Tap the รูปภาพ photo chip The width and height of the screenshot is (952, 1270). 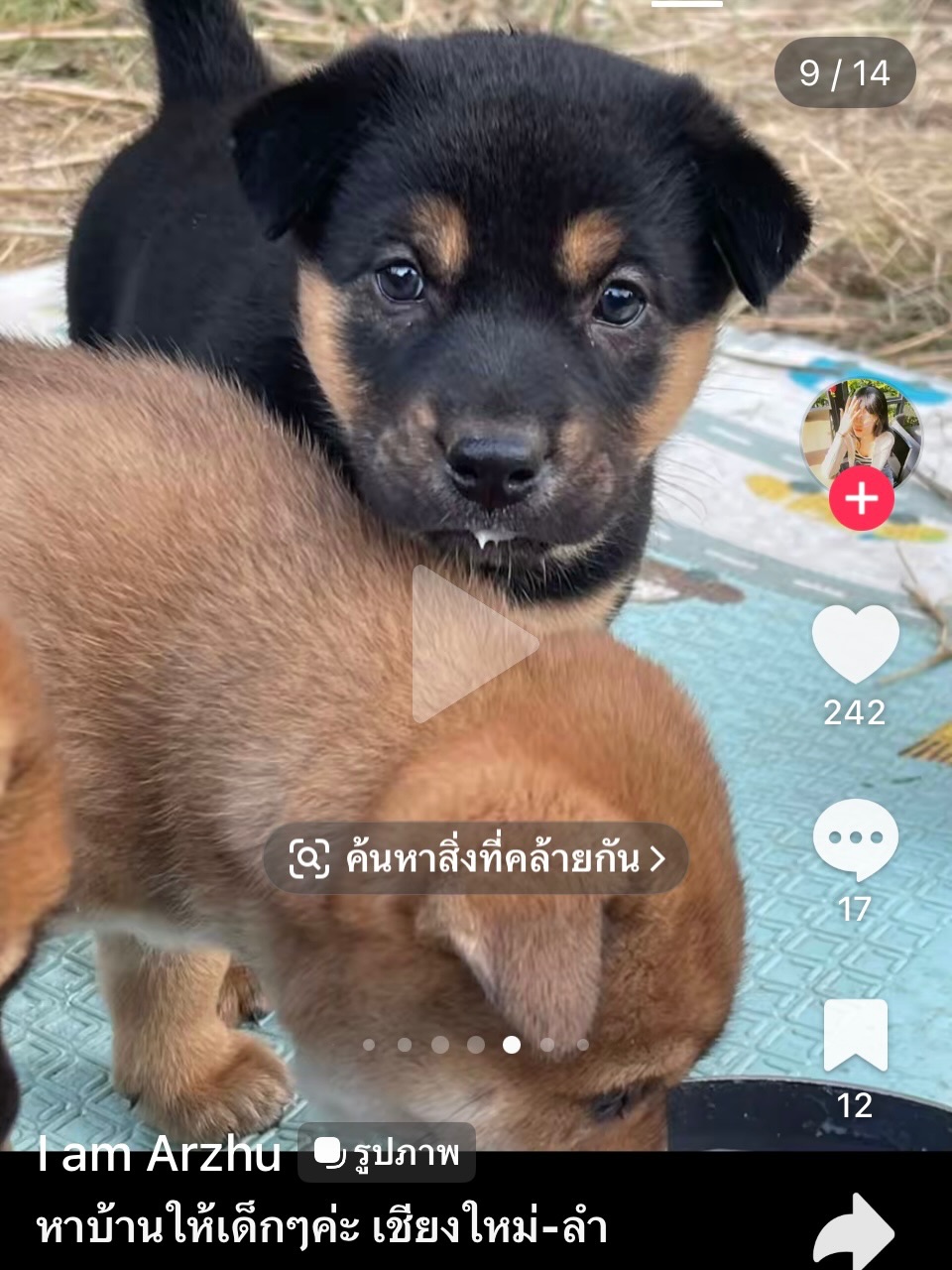[x=388, y=1154]
